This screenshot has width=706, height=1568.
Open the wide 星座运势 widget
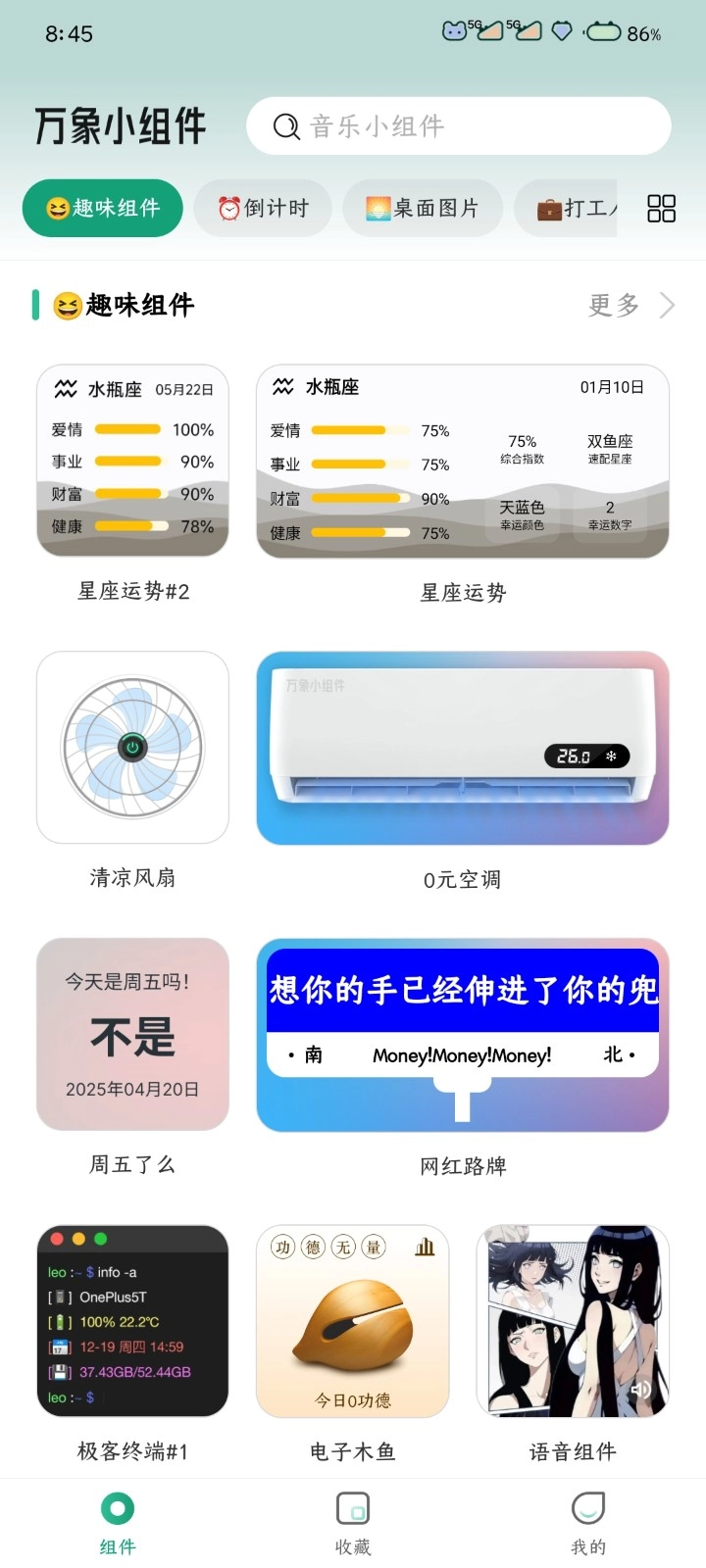tap(463, 462)
